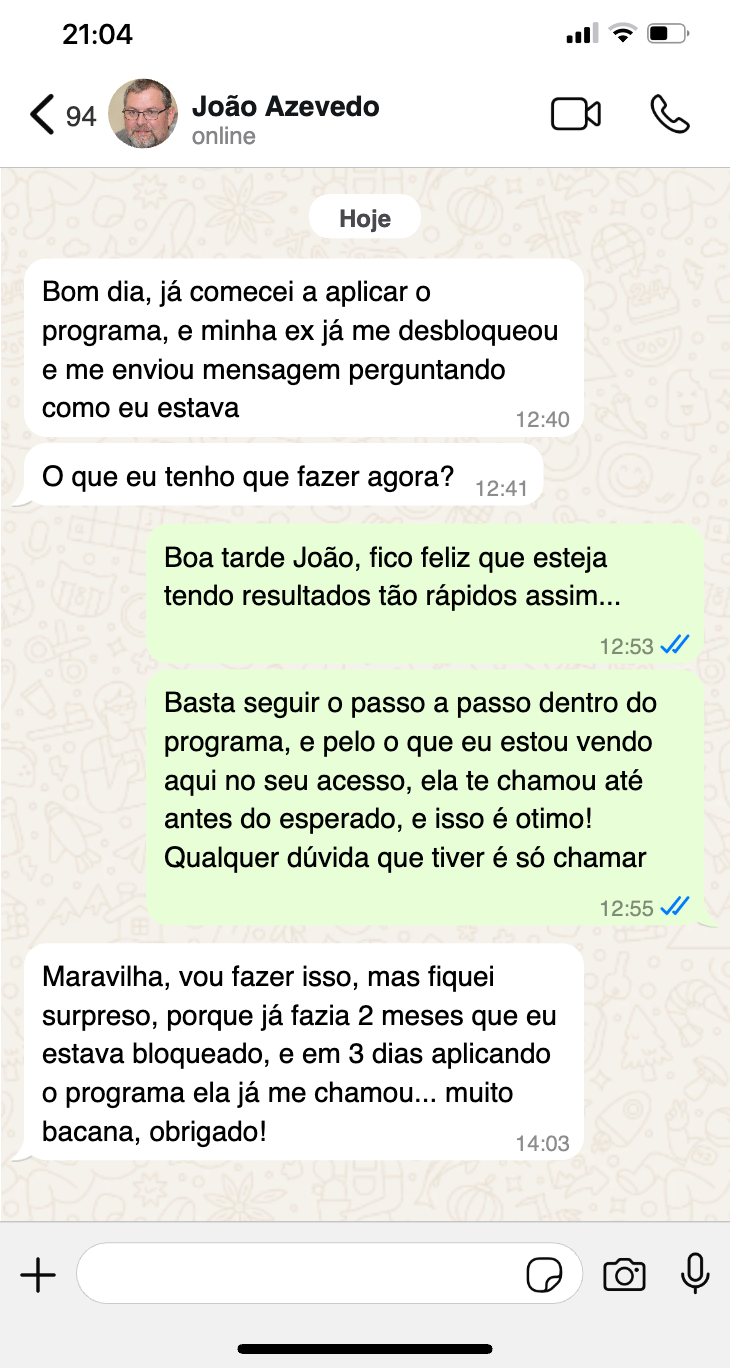
Task: Start a video call with João Azevedo
Action: 576,114
